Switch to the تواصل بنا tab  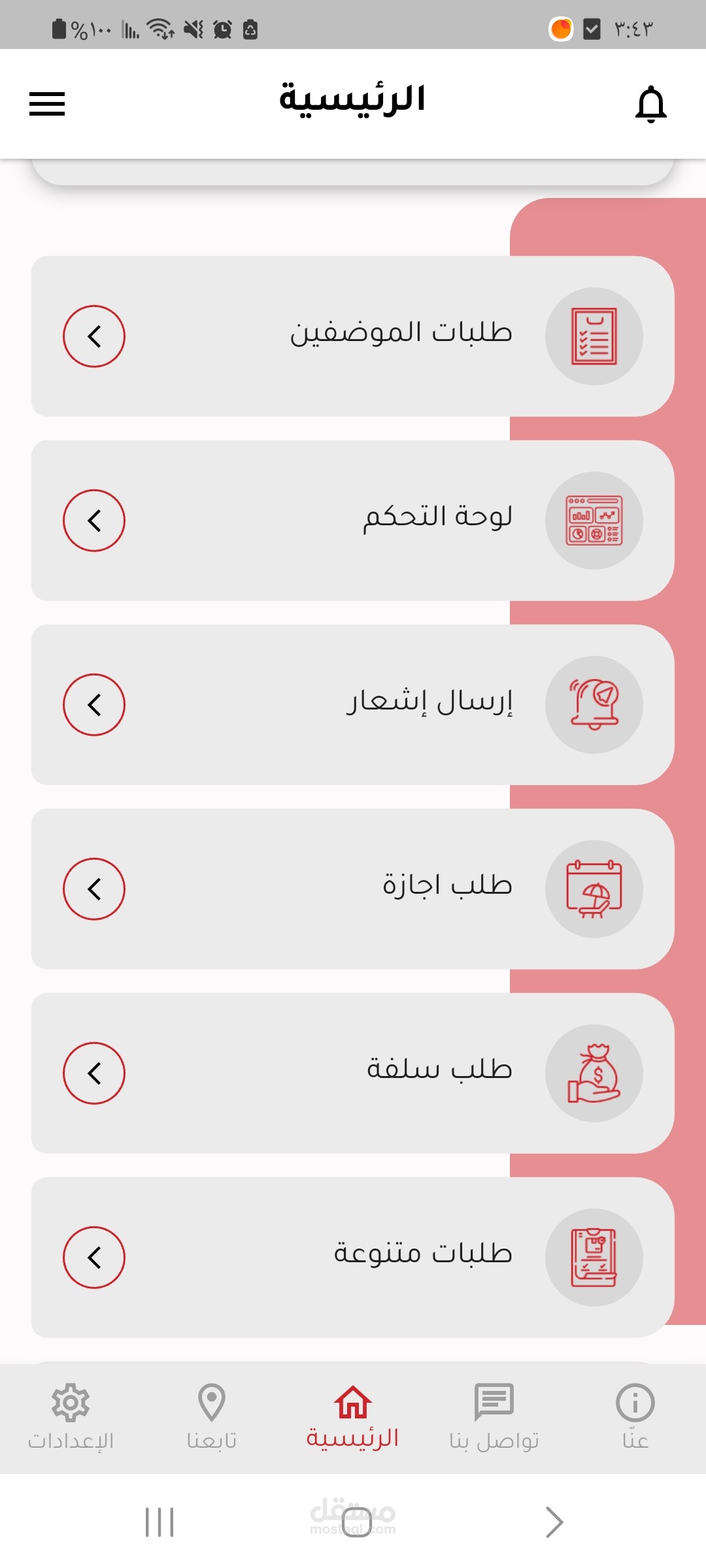coord(494,1416)
